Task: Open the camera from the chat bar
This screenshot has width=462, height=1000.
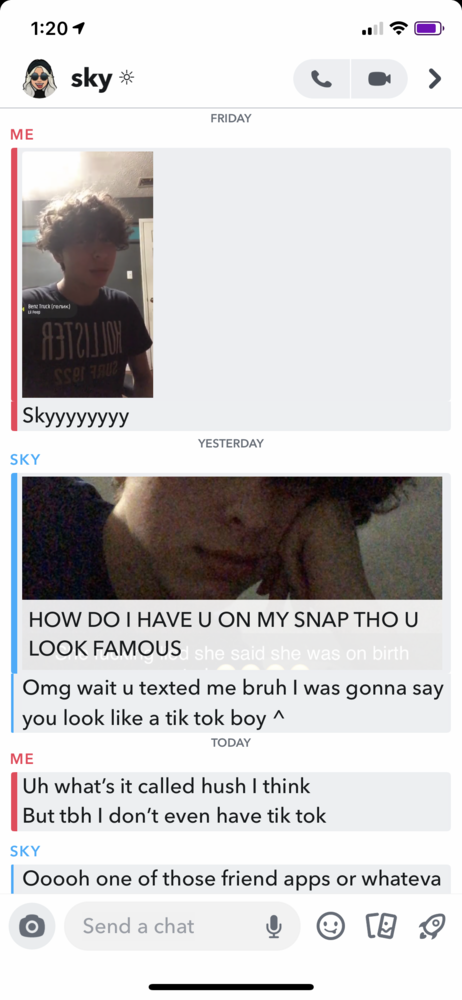Action: (32, 926)
